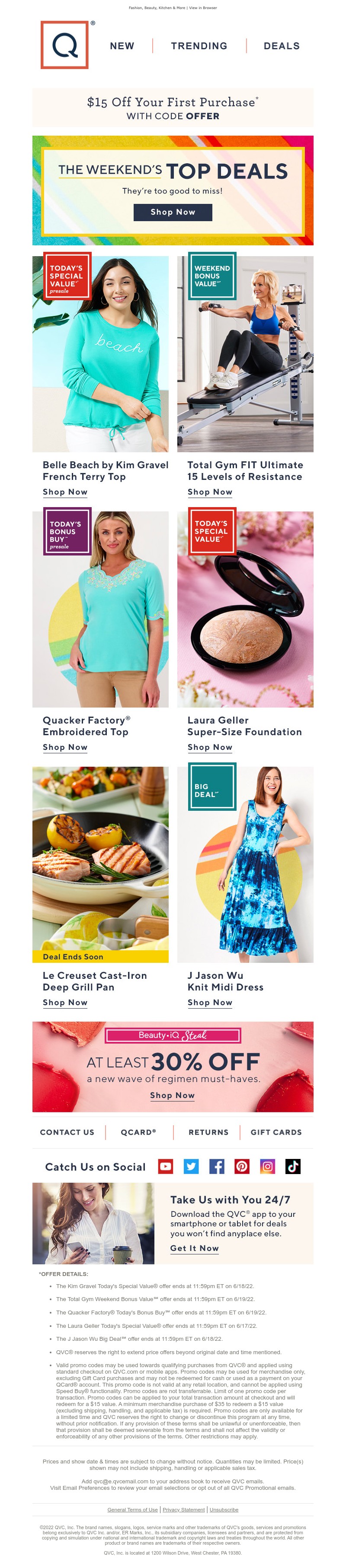346x1568 pixels.
Task: Open GIFT CARDS
Action: tap(276, 1132)
